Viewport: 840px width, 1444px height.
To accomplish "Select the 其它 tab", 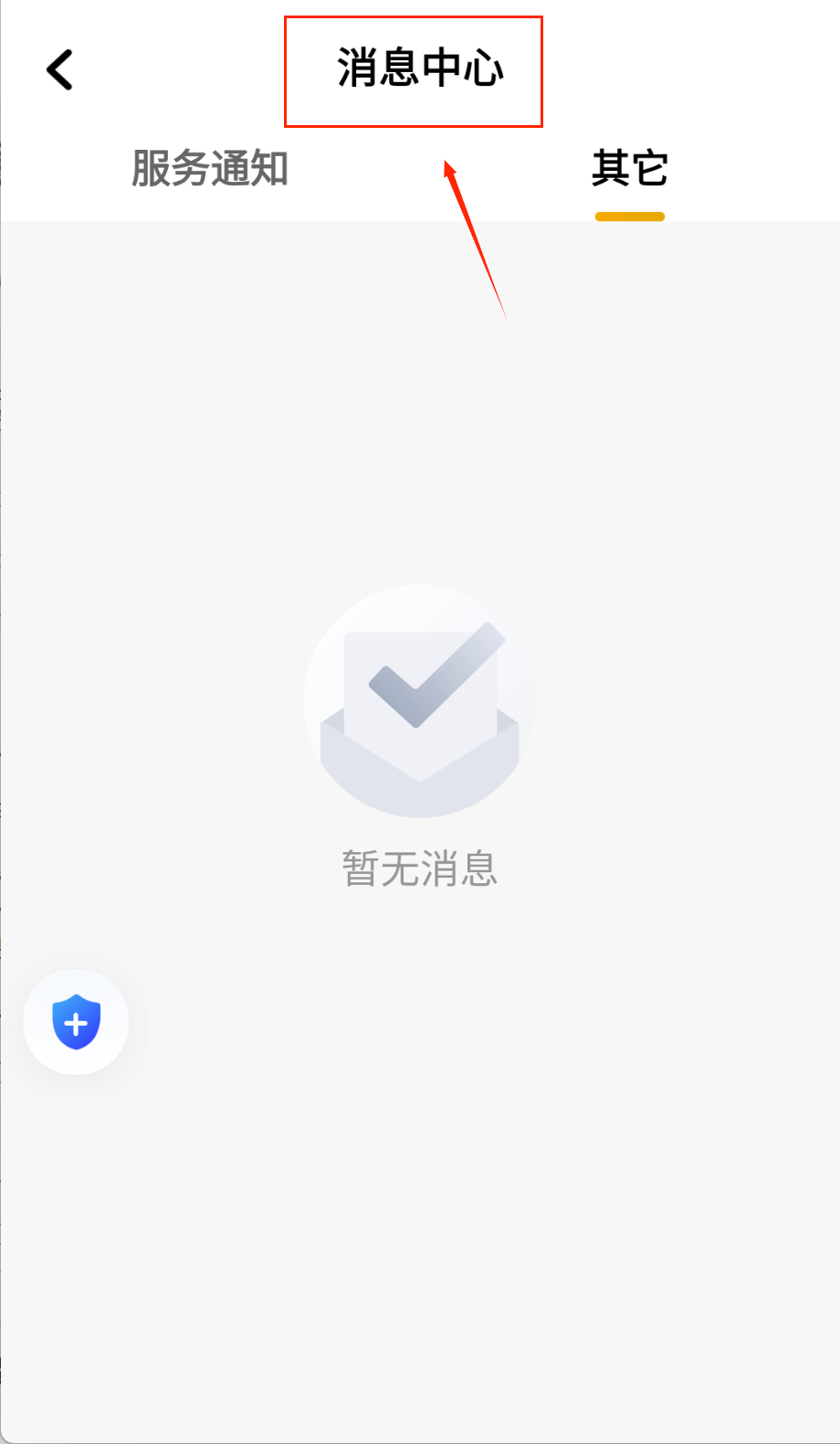I will click(x=629, y=169).
